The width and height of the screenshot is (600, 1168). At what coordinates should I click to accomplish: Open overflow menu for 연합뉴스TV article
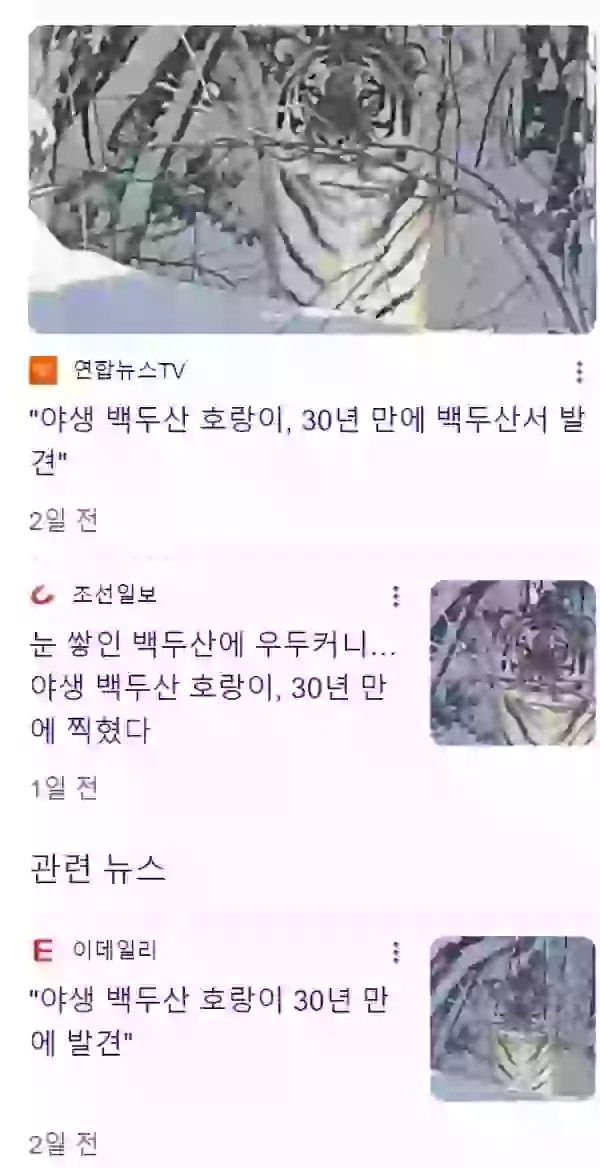tap(579, 372)
